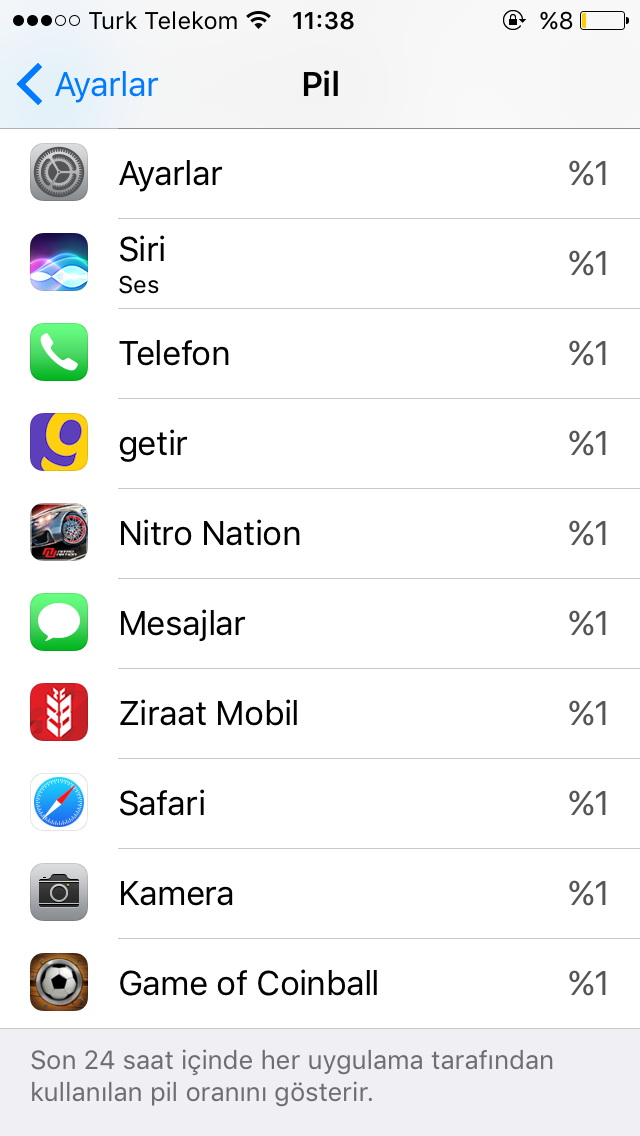
Task: Tap the Kamera row
Action: [320, 894]
